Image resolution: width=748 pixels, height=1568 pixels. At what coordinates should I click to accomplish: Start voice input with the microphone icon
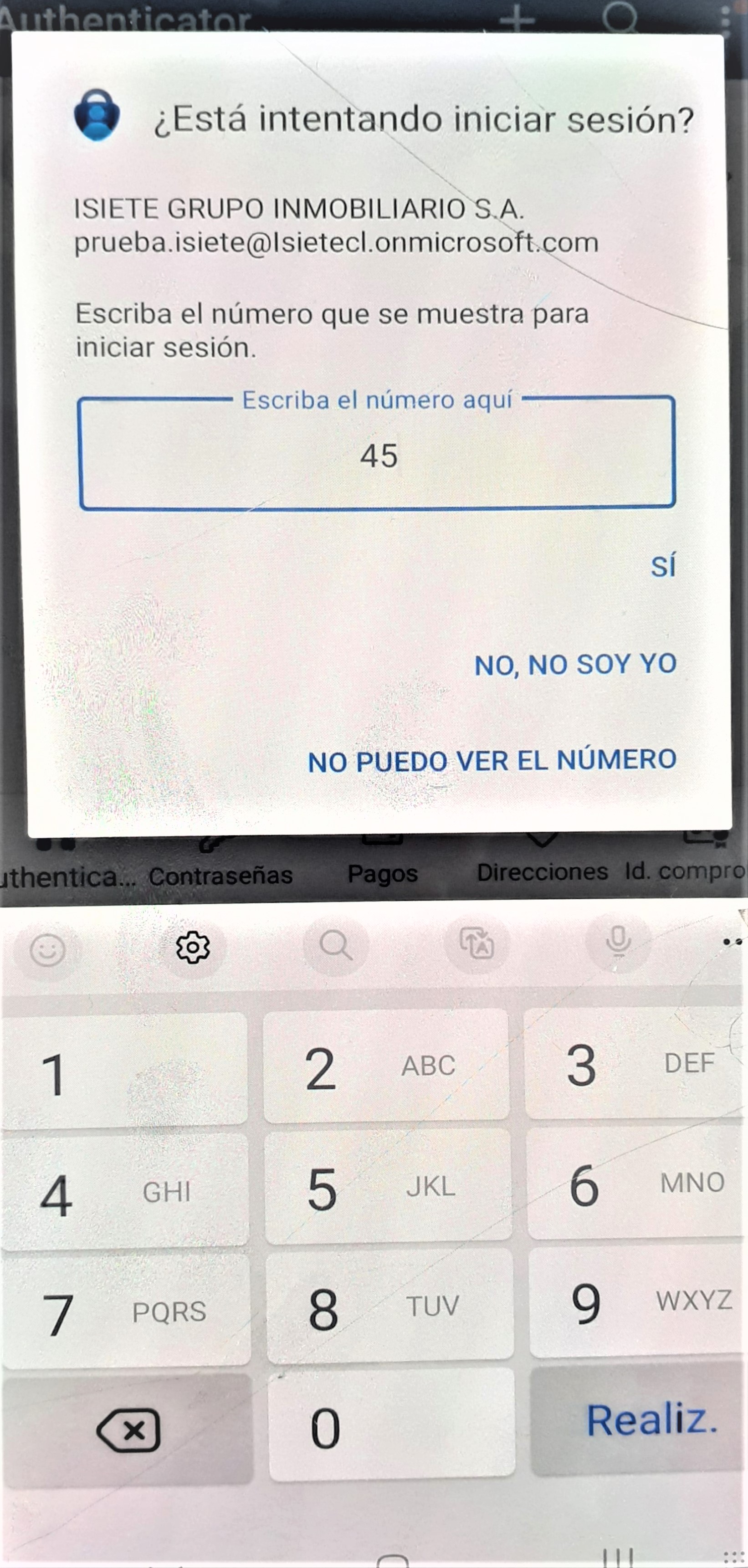pos(618,941)
